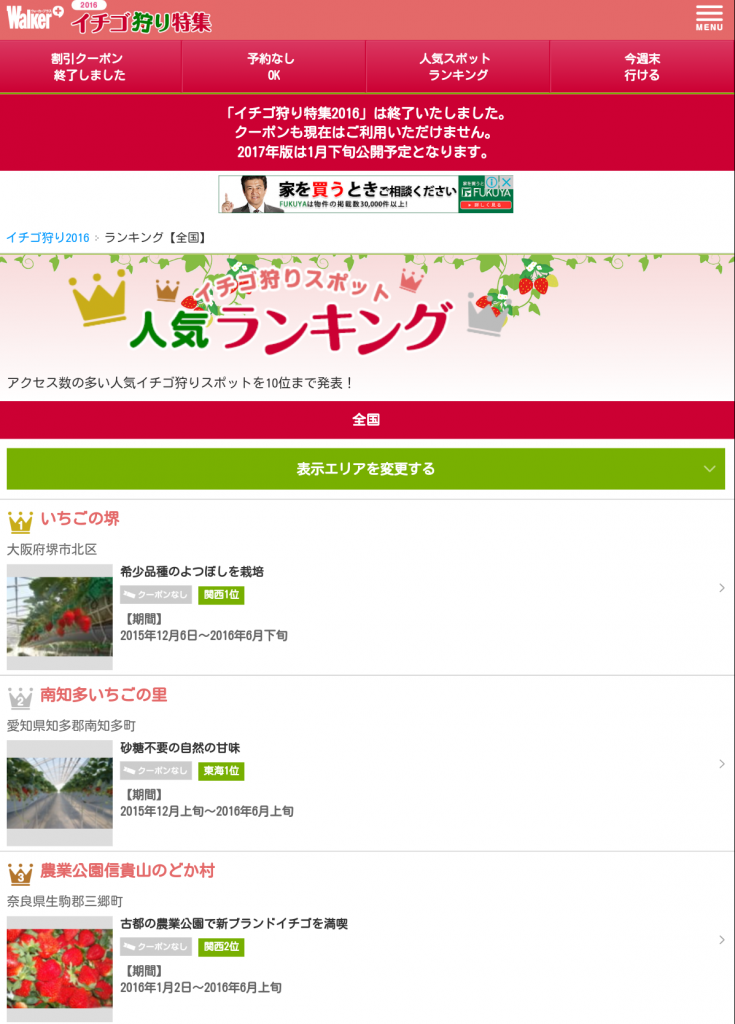Follow the イチゴ狩り2016 breadcrumb link
Image resolution: width=735 pixels, height=1024 pixels.
point(47,238)
